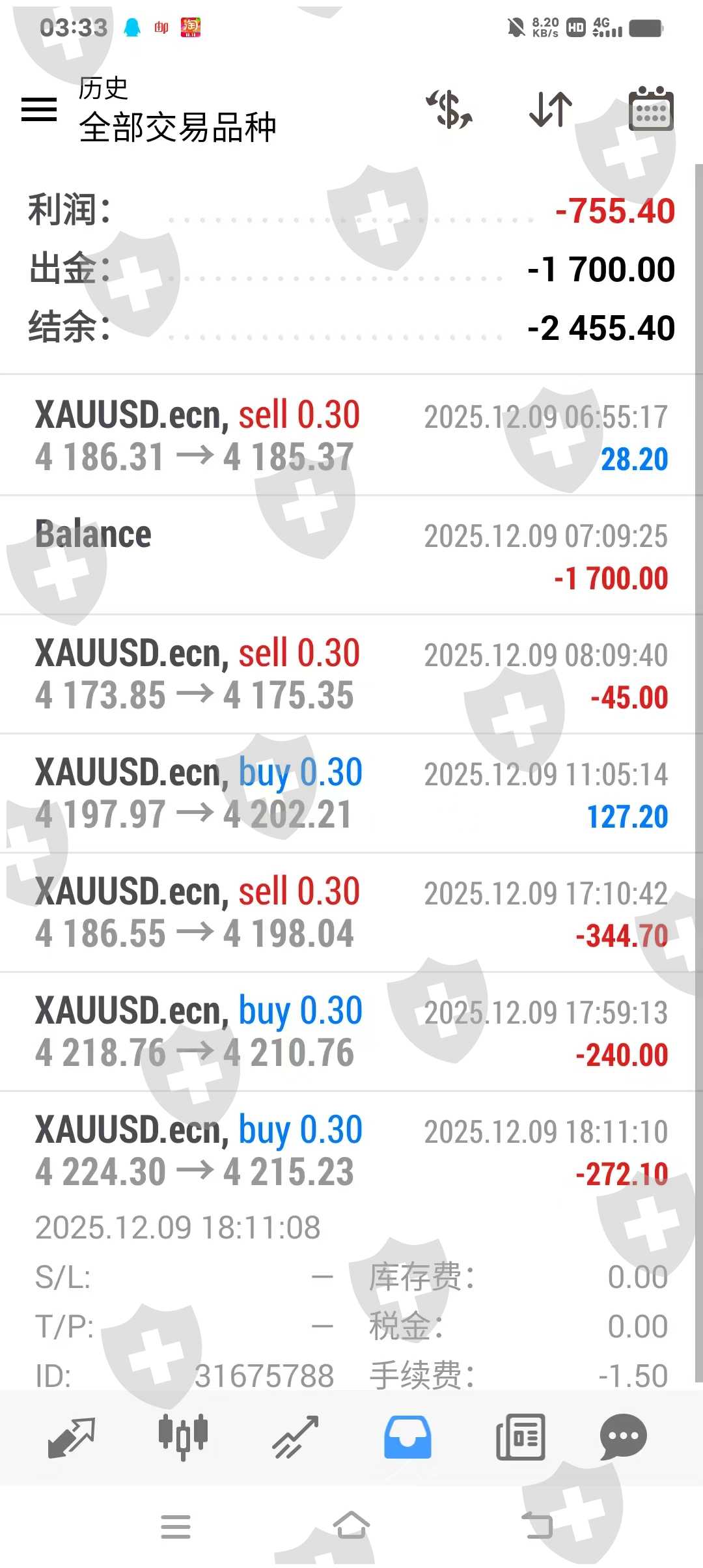Open the hamburger drawer menu

39,109
